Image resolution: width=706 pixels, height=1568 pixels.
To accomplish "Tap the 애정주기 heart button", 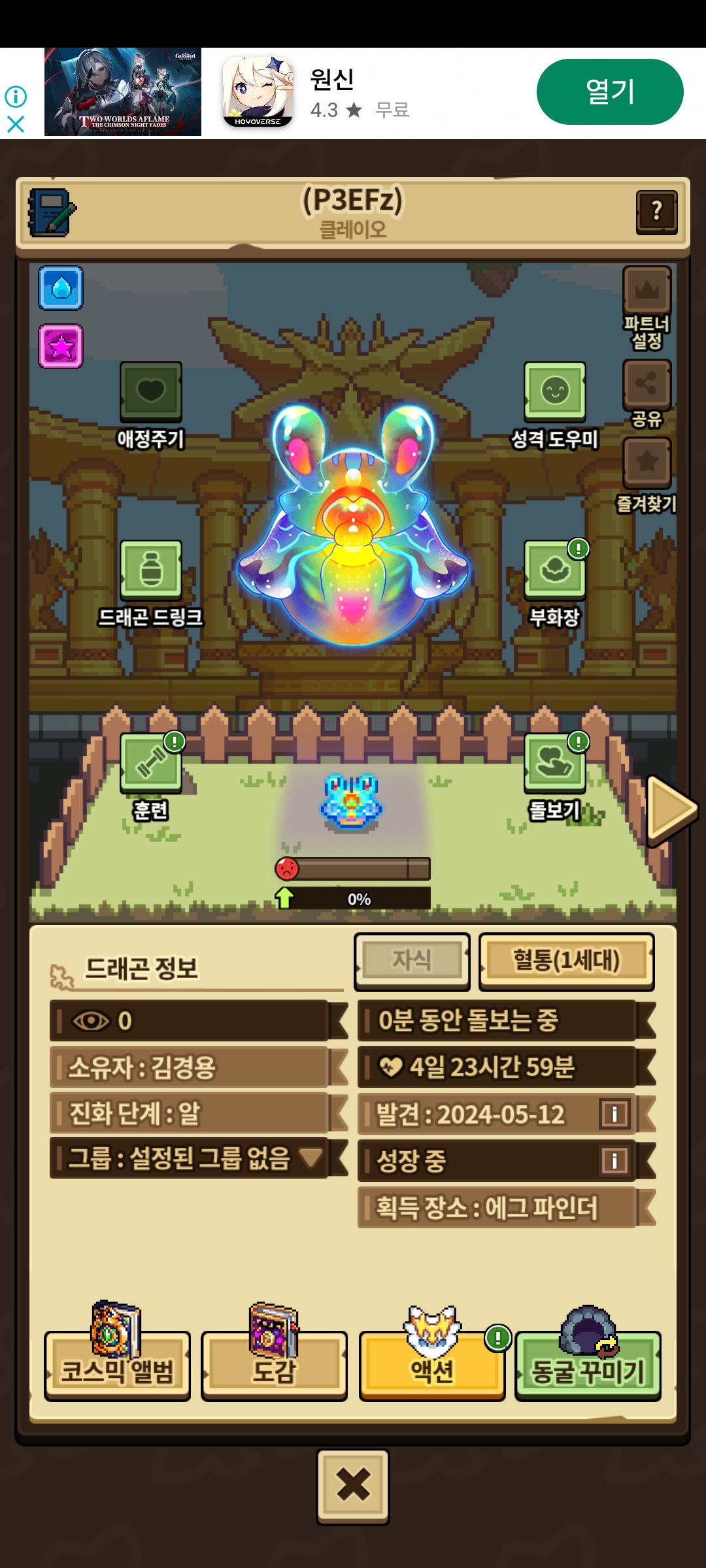I will coord(150,391).
